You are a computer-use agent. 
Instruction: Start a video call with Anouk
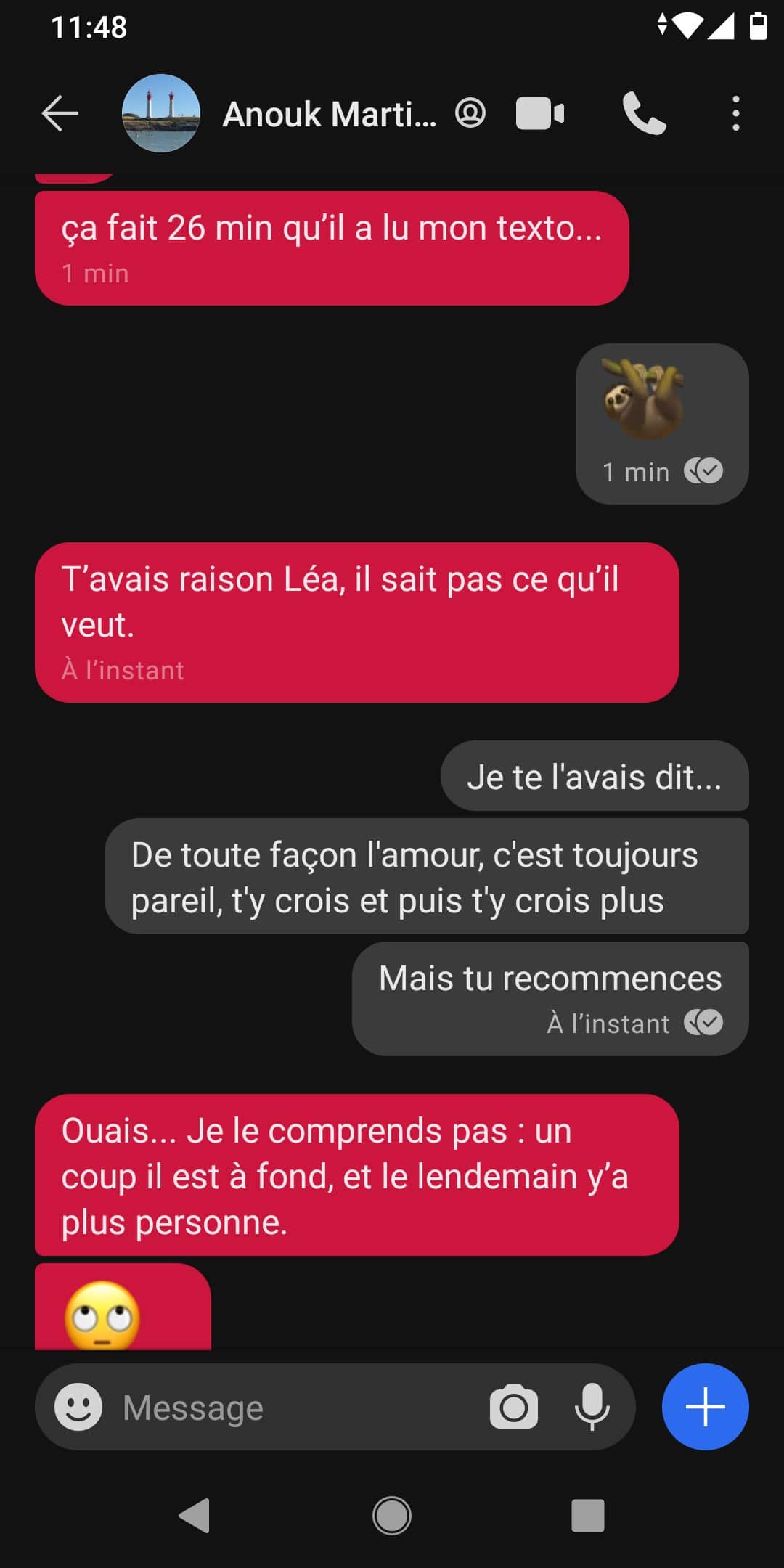click(539, 114)
